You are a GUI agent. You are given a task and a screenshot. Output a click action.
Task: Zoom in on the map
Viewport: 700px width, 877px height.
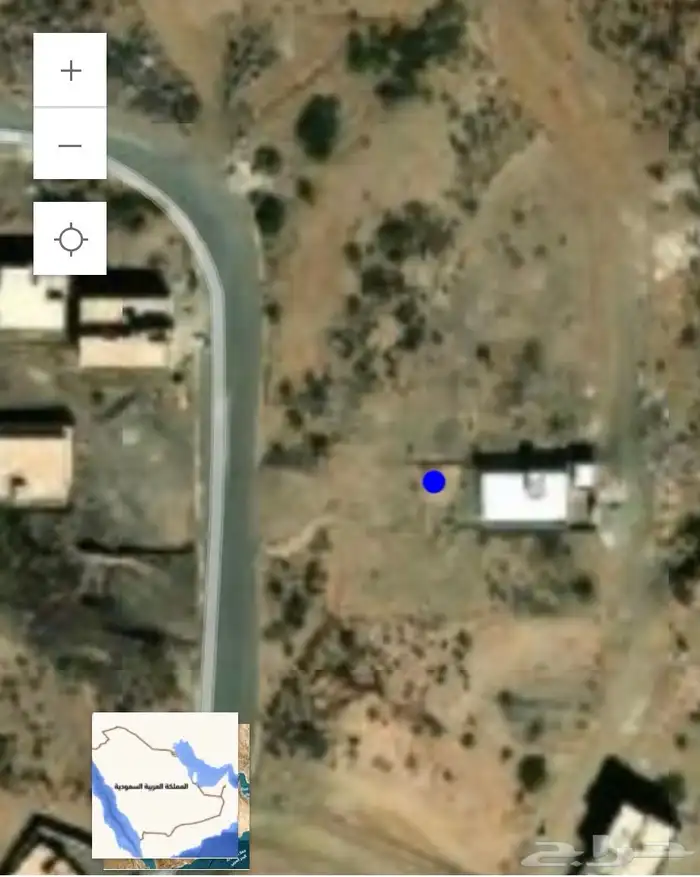[70, 70]
